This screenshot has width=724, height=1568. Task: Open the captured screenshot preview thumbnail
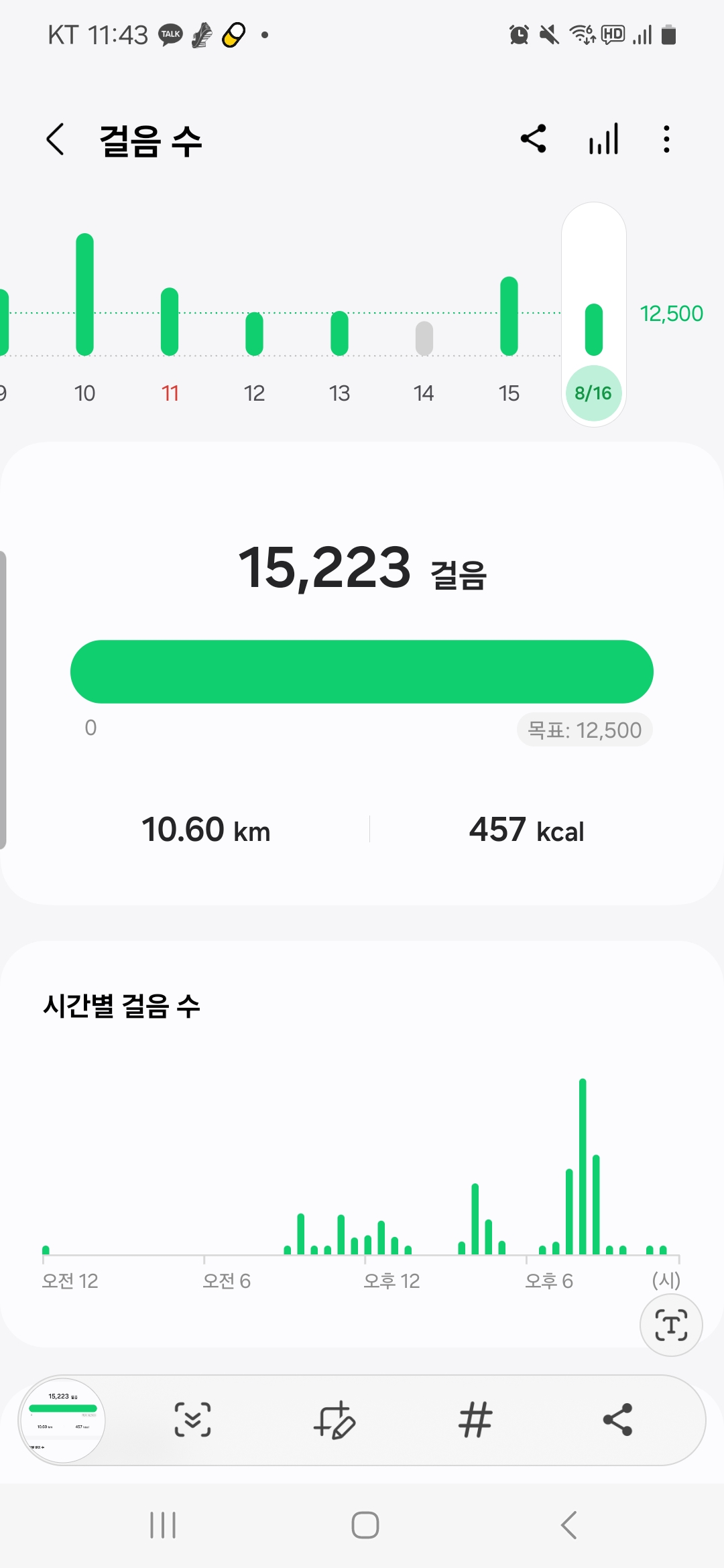click(62, 1420)
